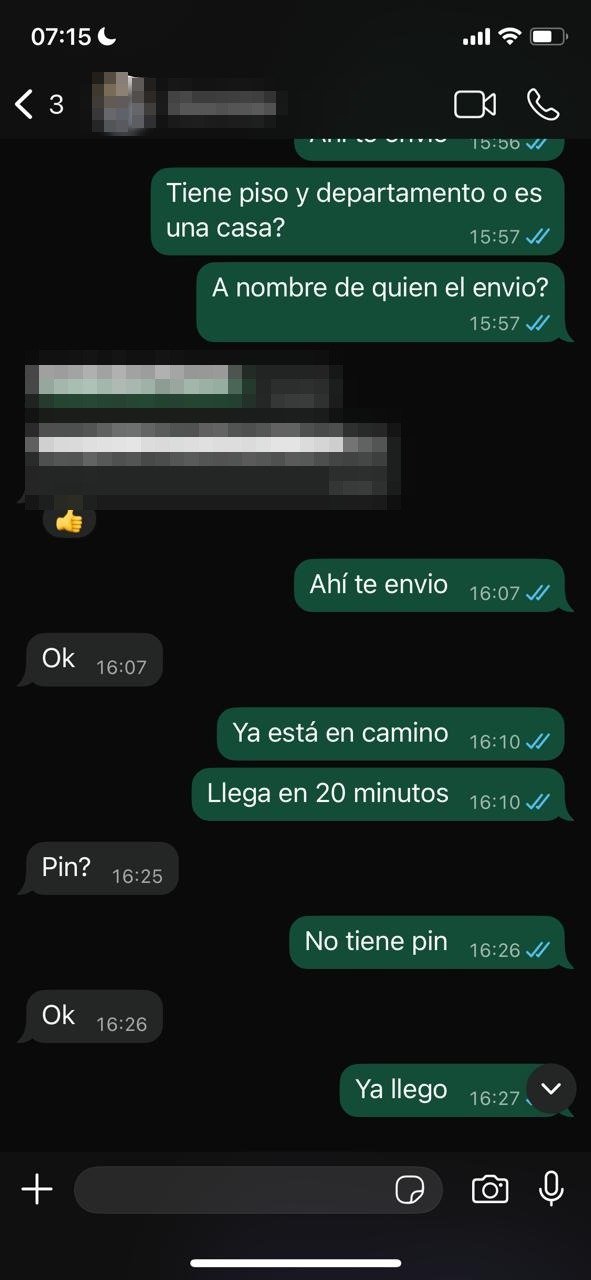
Task: Open the camera to send a photo
Action: (x=490, y=1189)
